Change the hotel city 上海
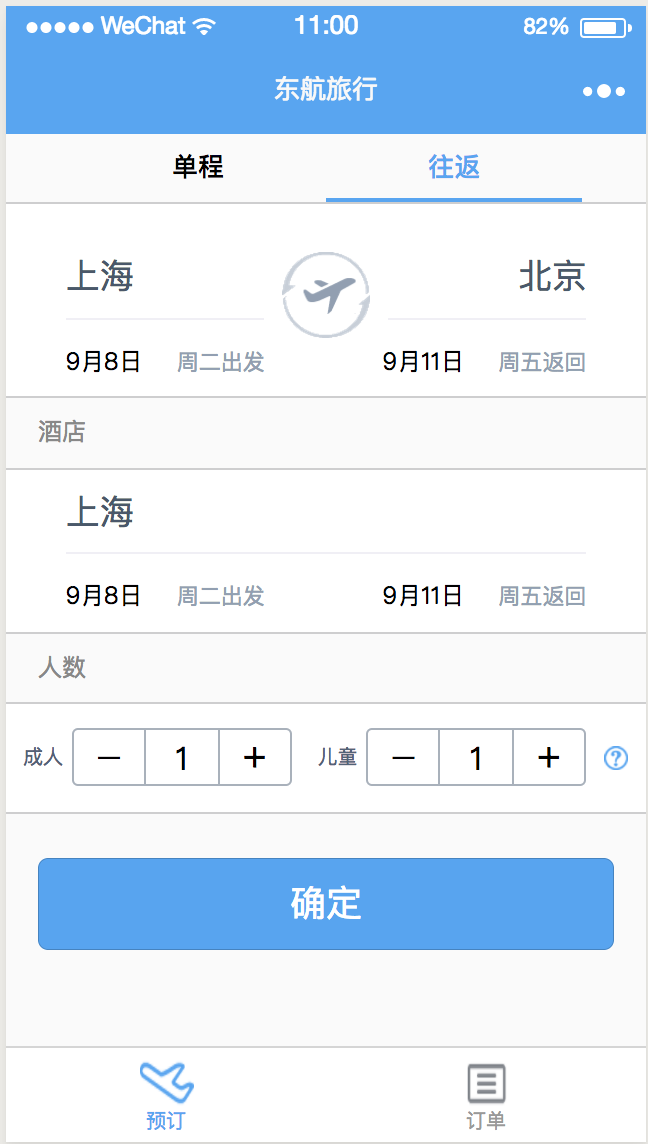The height and width of the screenshot is (1144, 648). pyautogui.click(x=100, y=512)
